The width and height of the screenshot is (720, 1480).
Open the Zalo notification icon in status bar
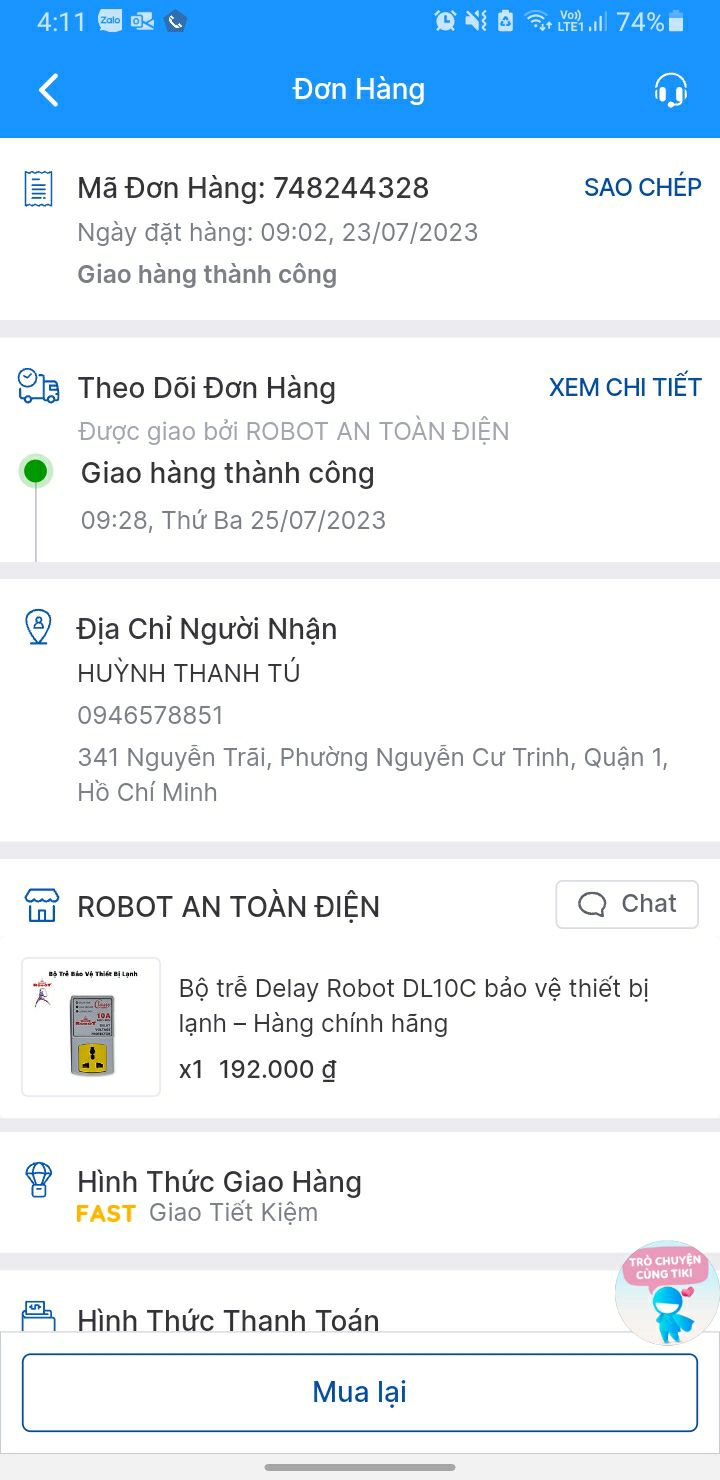pyautogui.click(x=108, y=19)
